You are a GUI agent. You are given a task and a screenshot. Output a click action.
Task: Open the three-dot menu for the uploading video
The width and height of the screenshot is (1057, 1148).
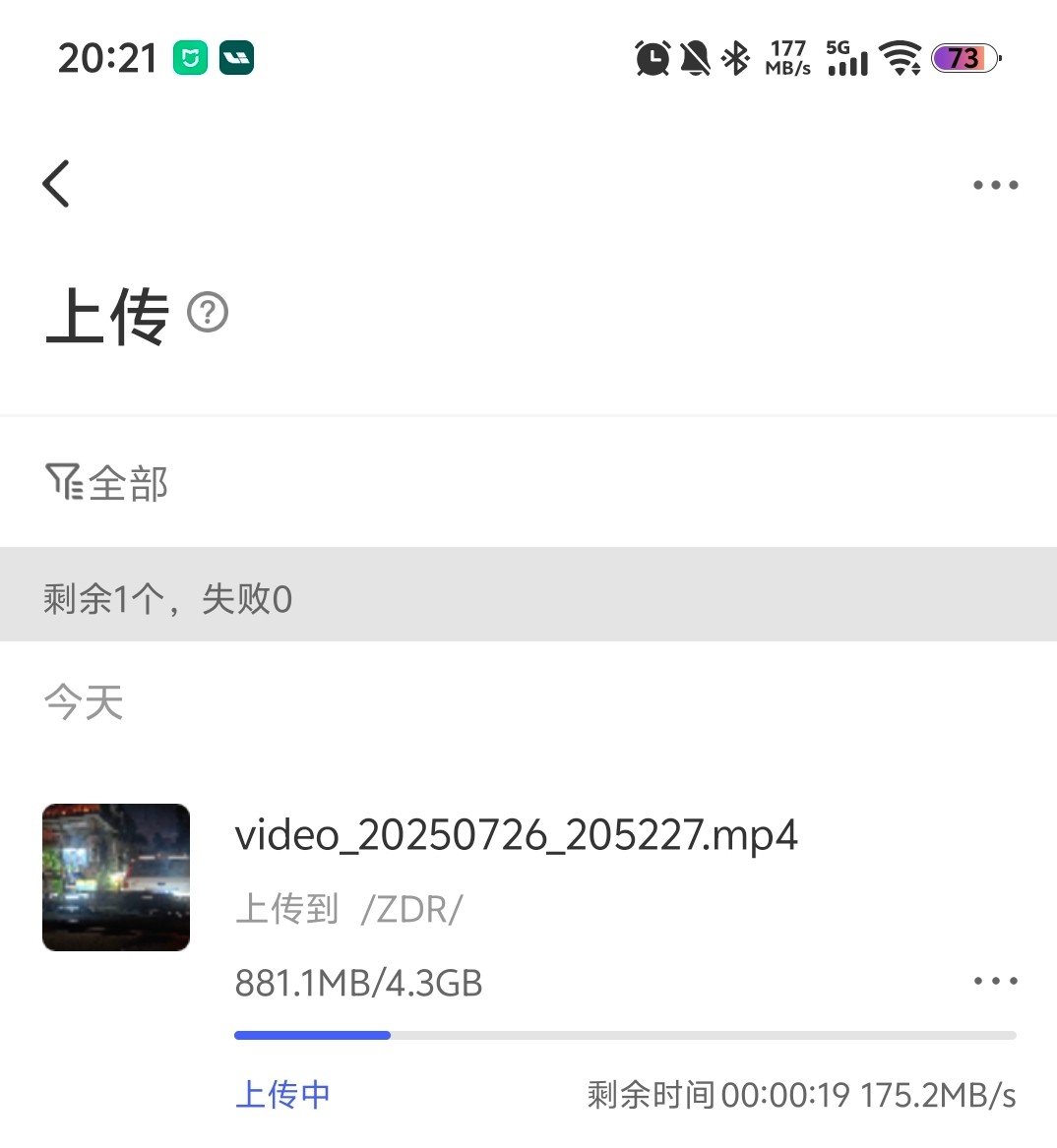(995, 981)
